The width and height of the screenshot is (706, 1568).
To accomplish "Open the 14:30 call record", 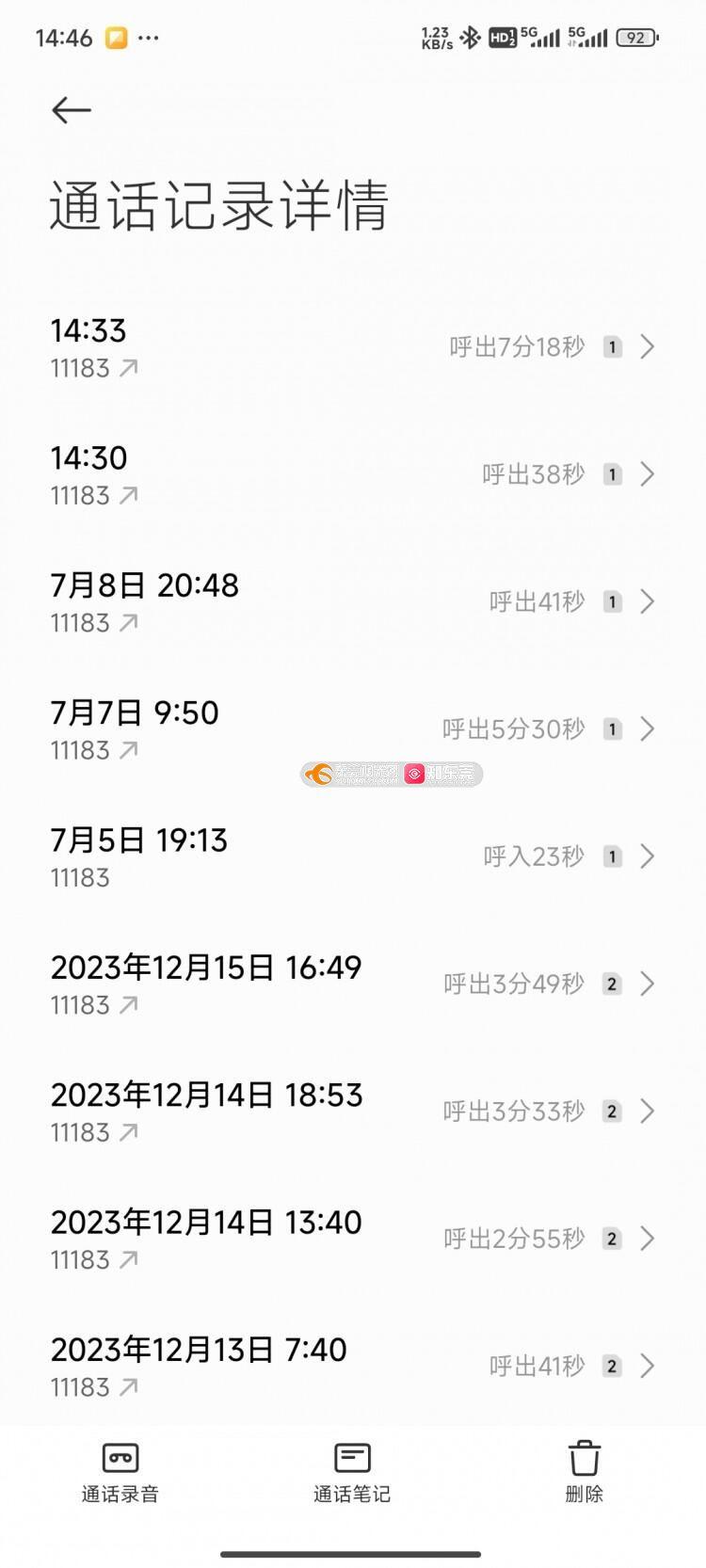I will (352, 474).
